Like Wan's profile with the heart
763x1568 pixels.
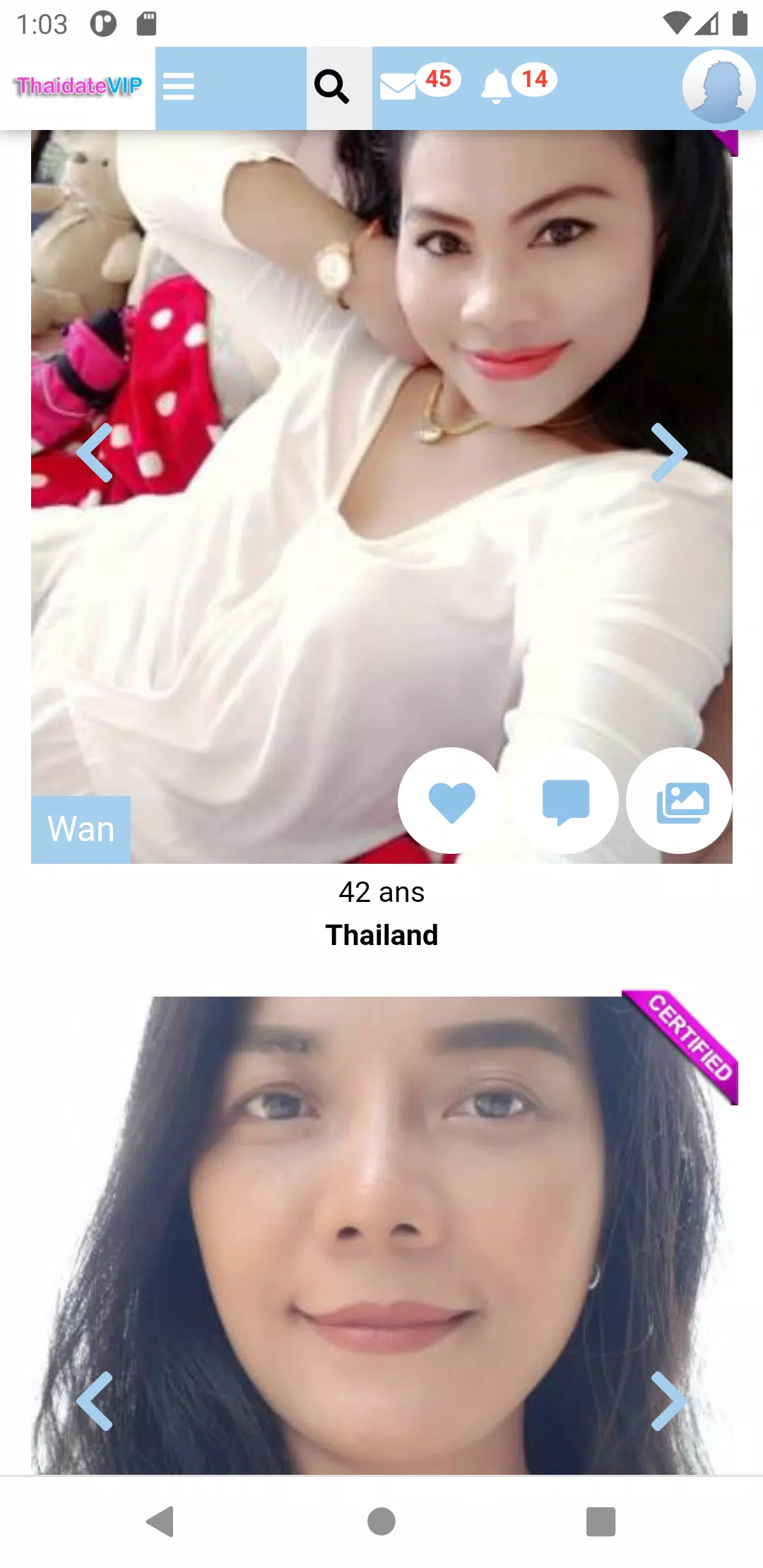point(451,801)
